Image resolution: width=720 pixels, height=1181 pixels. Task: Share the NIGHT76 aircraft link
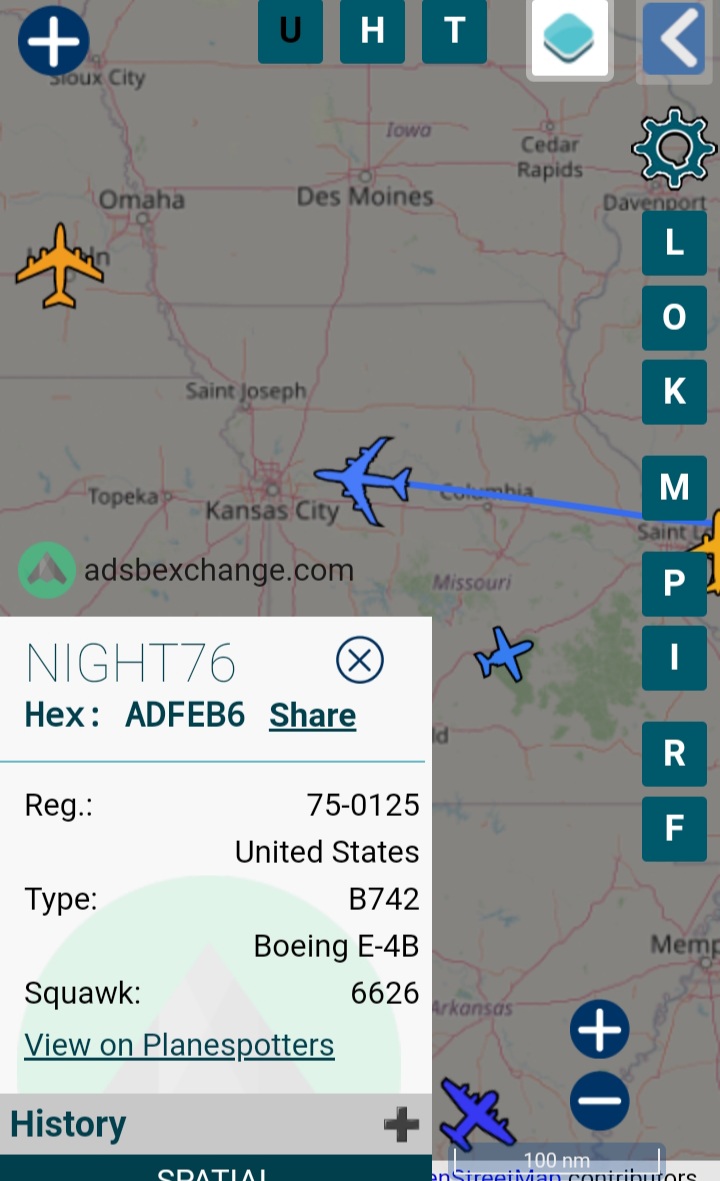click(x=313, y=715)
